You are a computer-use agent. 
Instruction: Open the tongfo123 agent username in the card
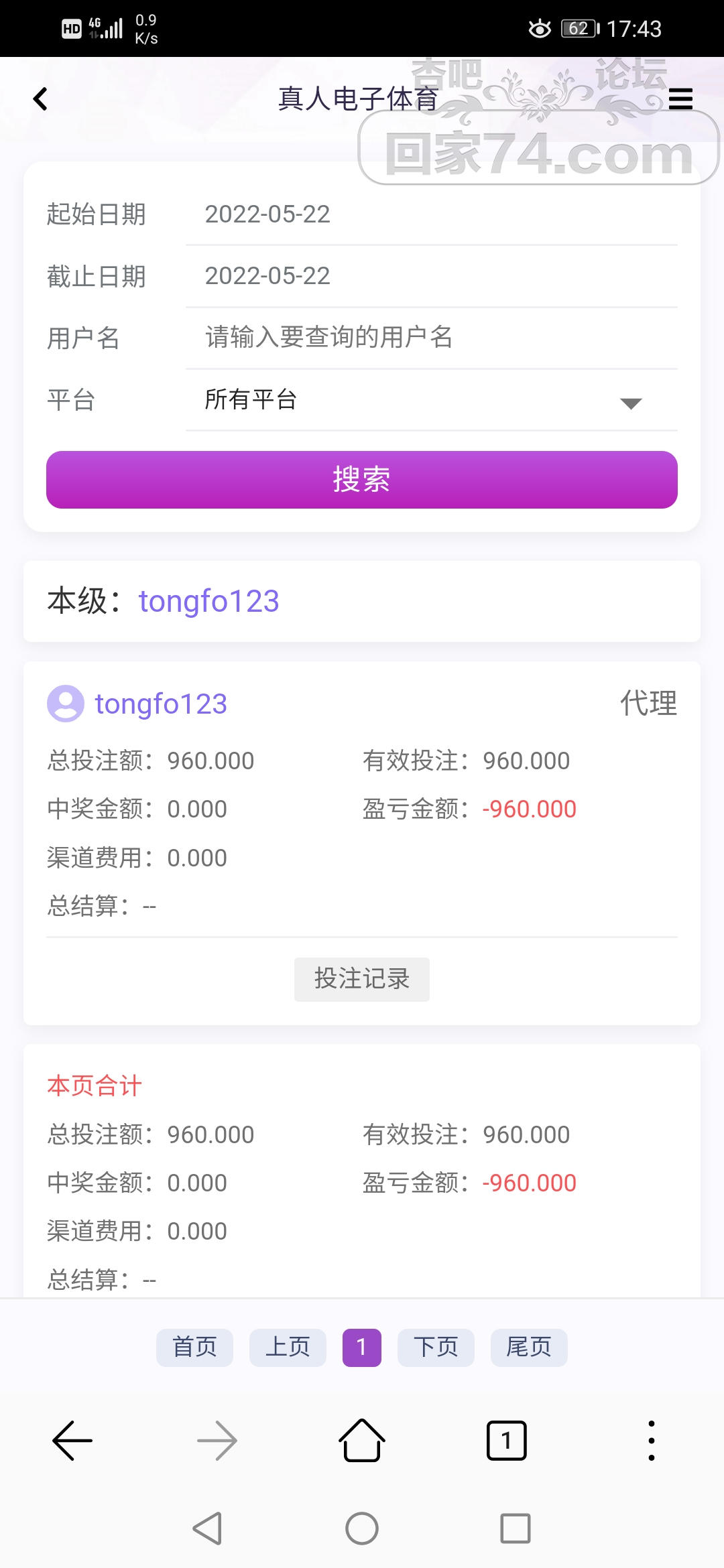pos(161,704)
